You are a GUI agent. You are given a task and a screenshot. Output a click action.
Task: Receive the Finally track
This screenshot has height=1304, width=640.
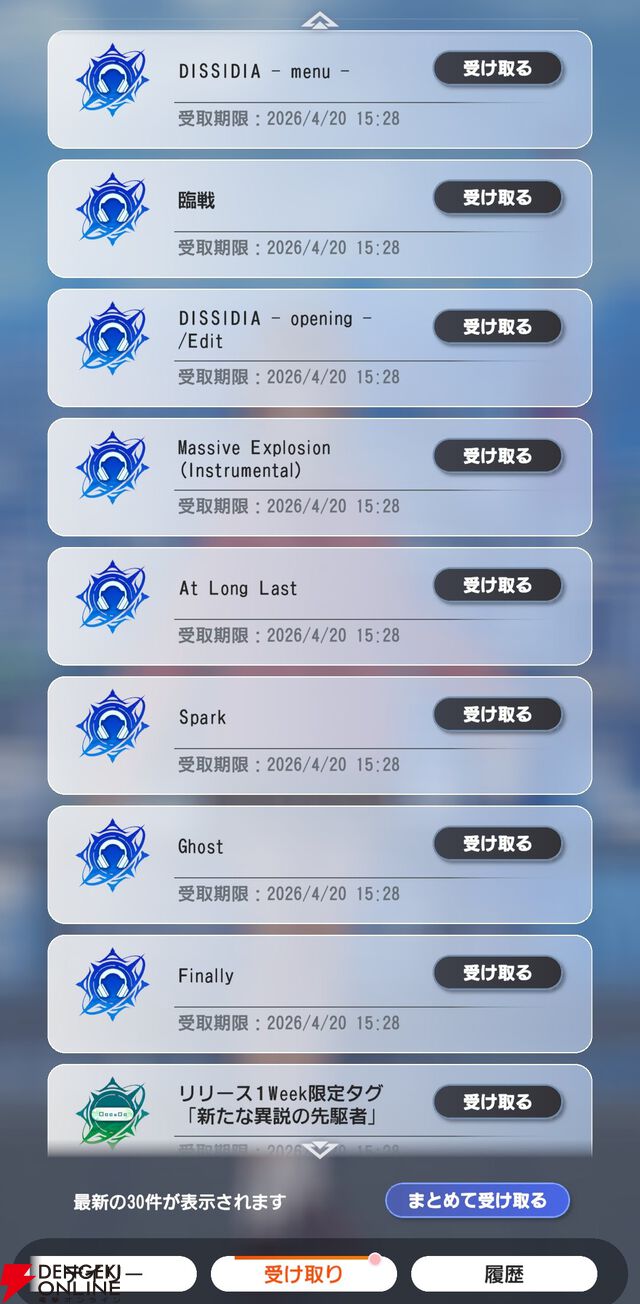497,972
